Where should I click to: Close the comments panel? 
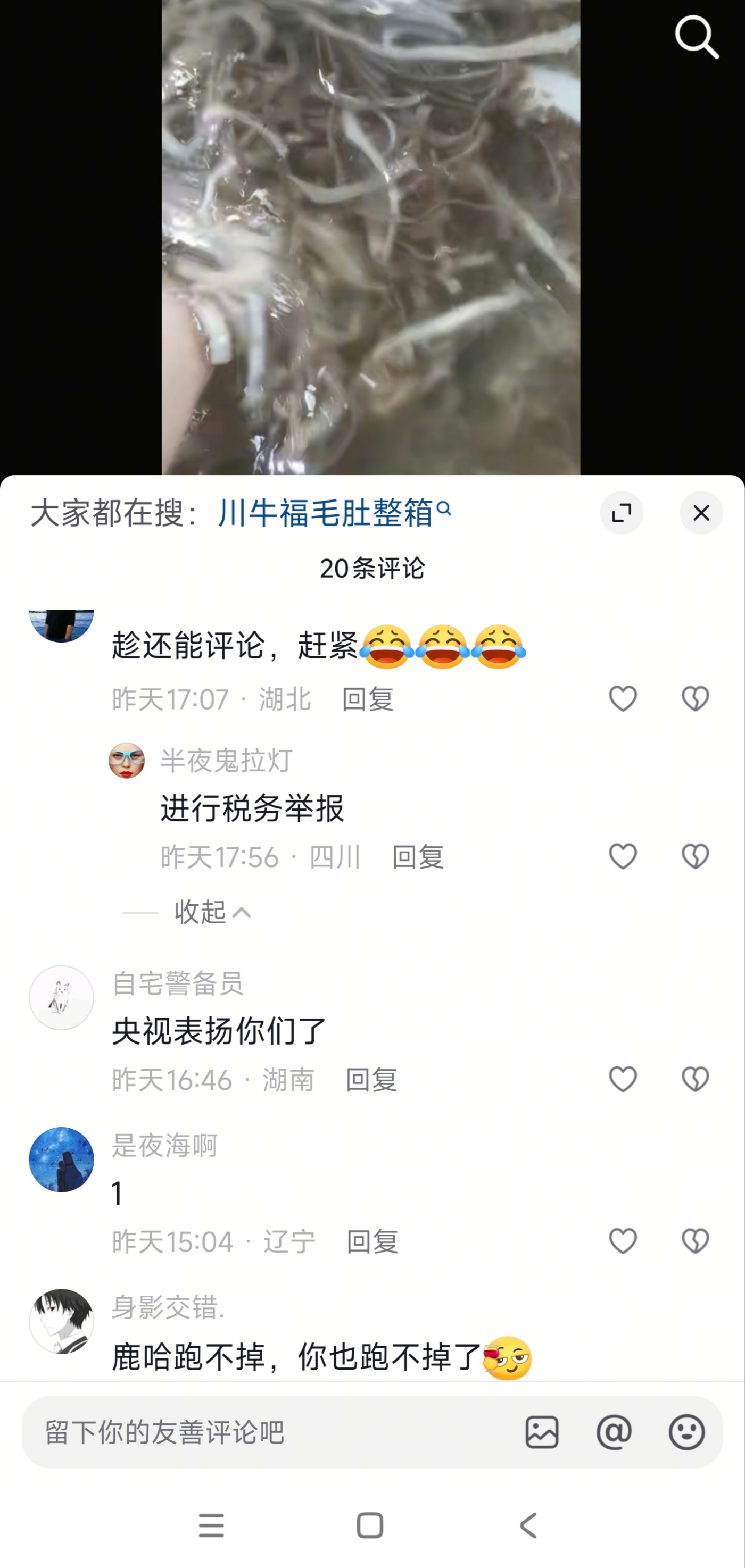tap(701, 513)
